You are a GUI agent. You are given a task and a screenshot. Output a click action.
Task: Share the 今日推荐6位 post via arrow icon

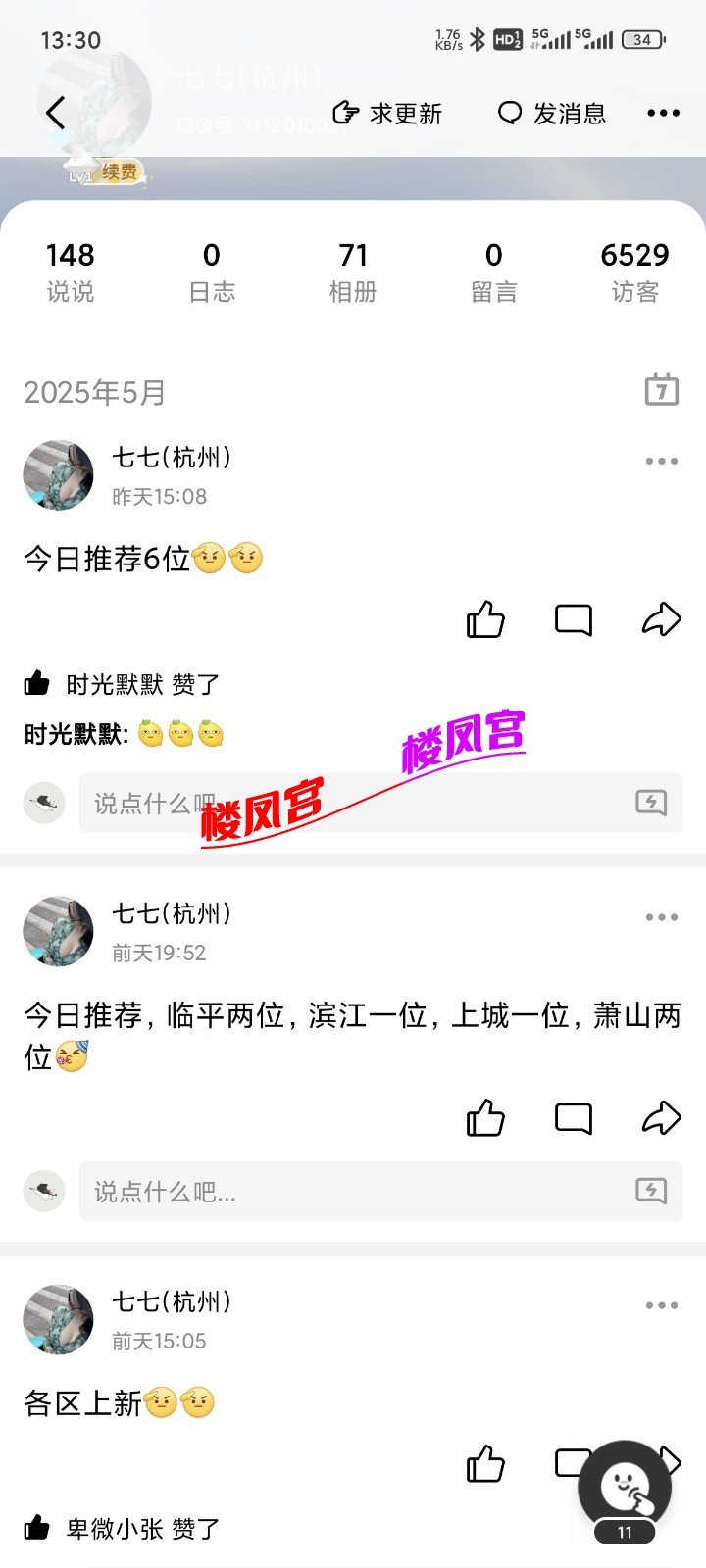[x=662, y=618]
